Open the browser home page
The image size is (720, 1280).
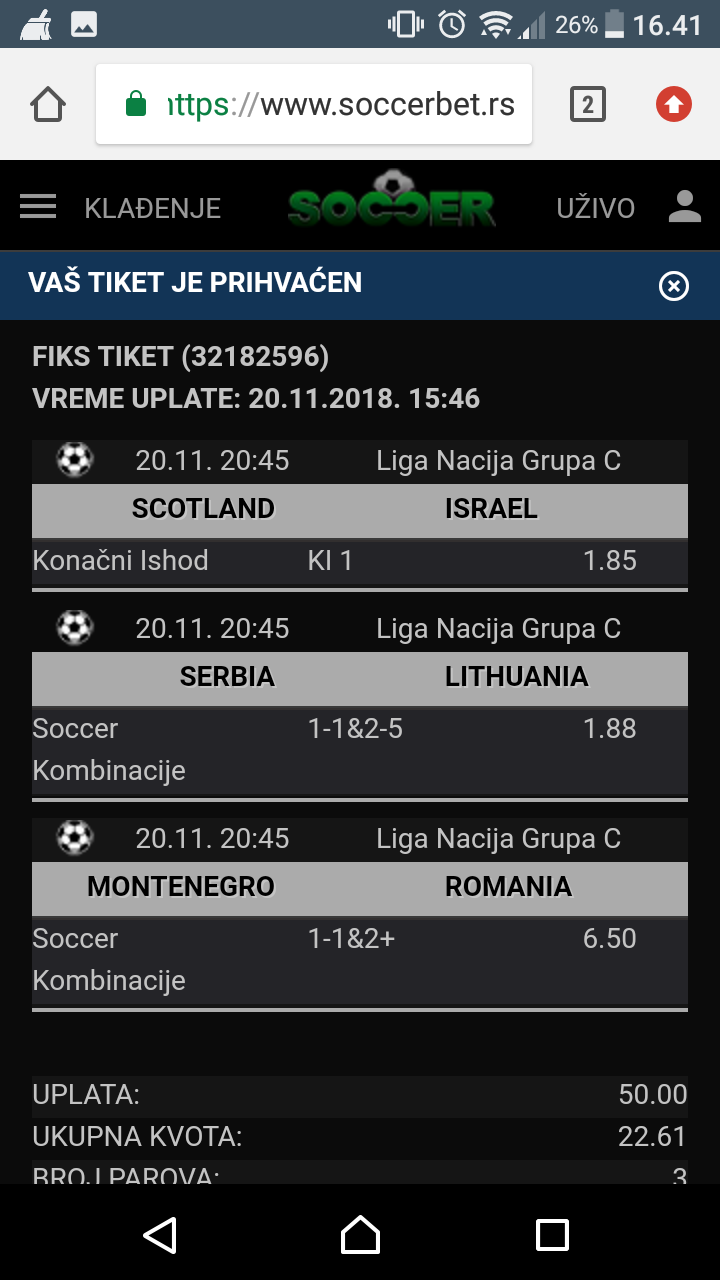48,104
